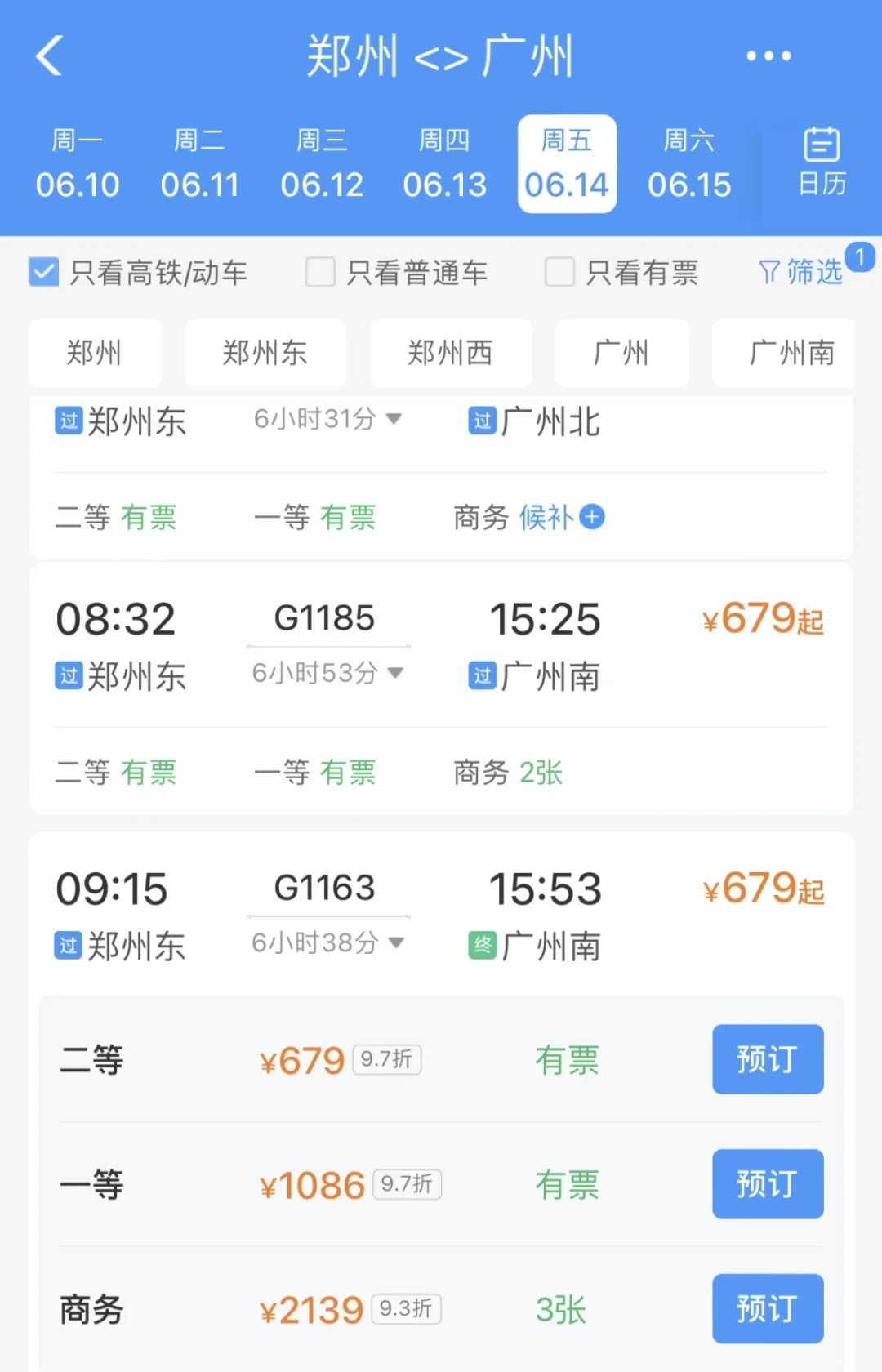882x1372 pixels.
Task: Open the three-dot overflow menu
Action: [x=768, y=56]
